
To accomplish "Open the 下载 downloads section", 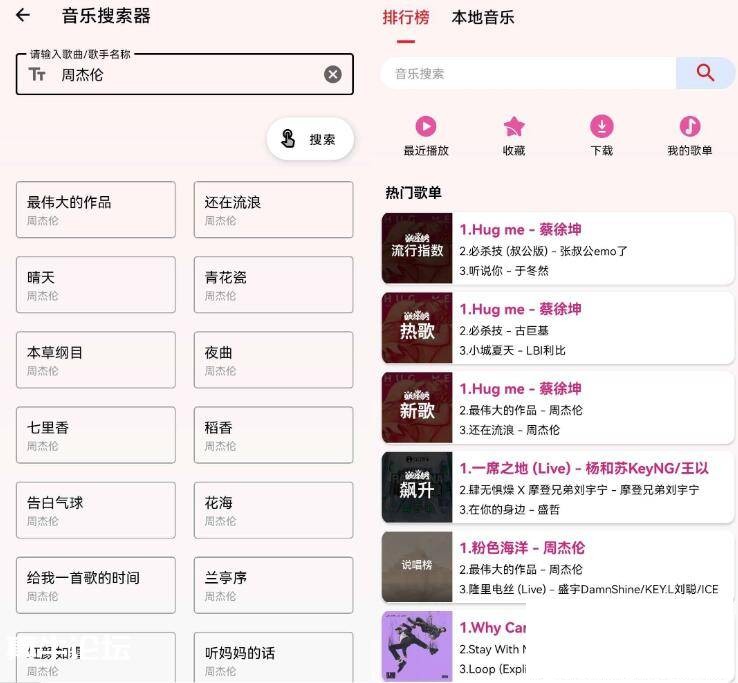I will click(x=601, y=135).
